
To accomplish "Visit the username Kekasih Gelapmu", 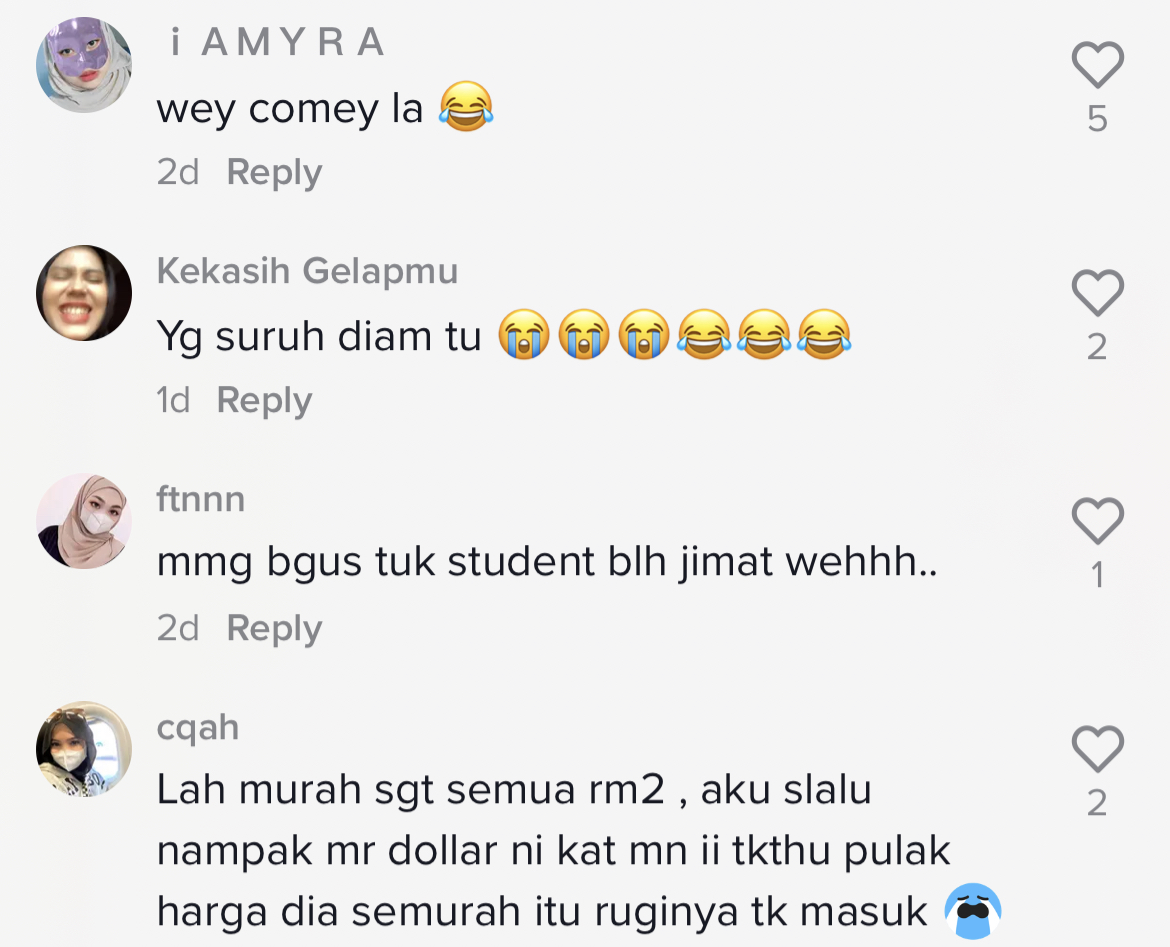I will coord(307,270).
